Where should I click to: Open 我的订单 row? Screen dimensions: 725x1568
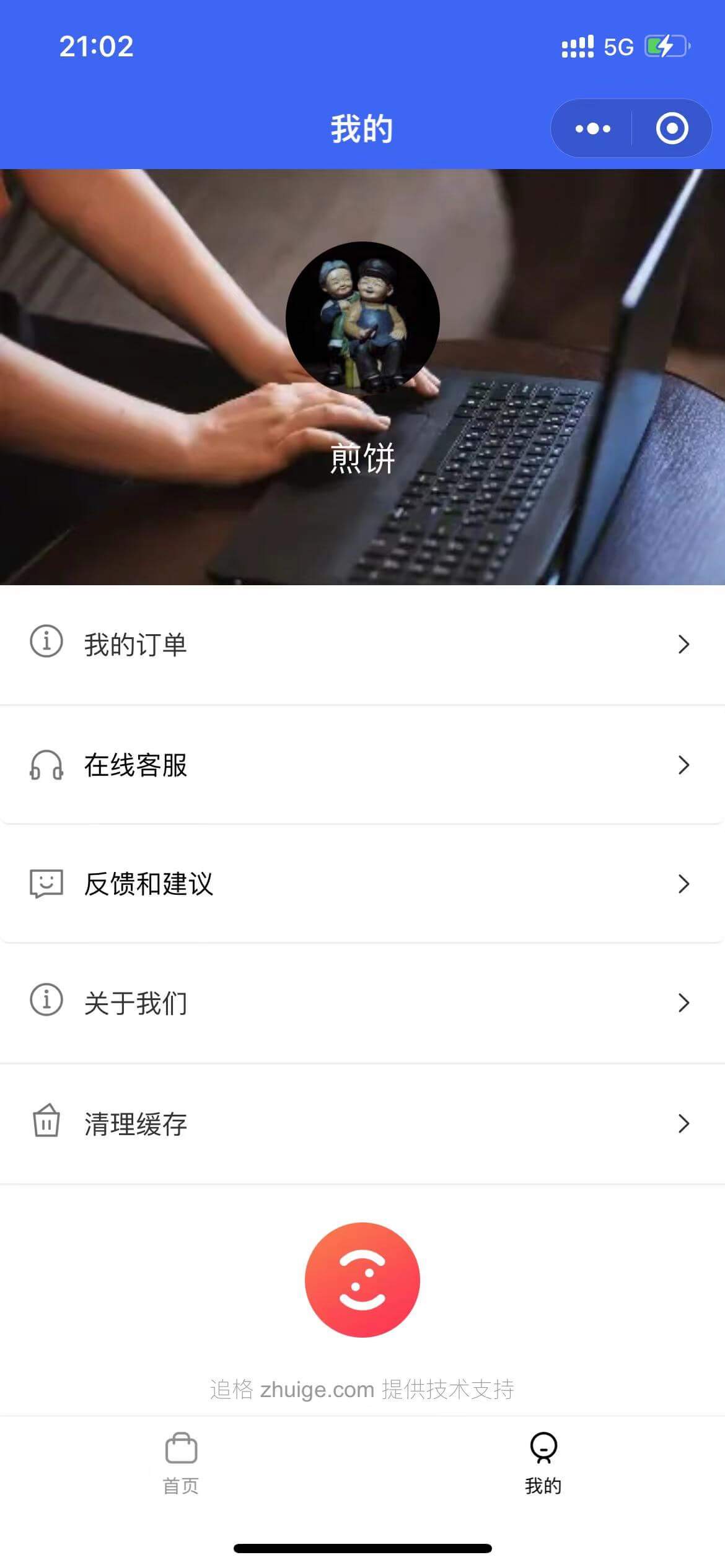click(362, 645)
